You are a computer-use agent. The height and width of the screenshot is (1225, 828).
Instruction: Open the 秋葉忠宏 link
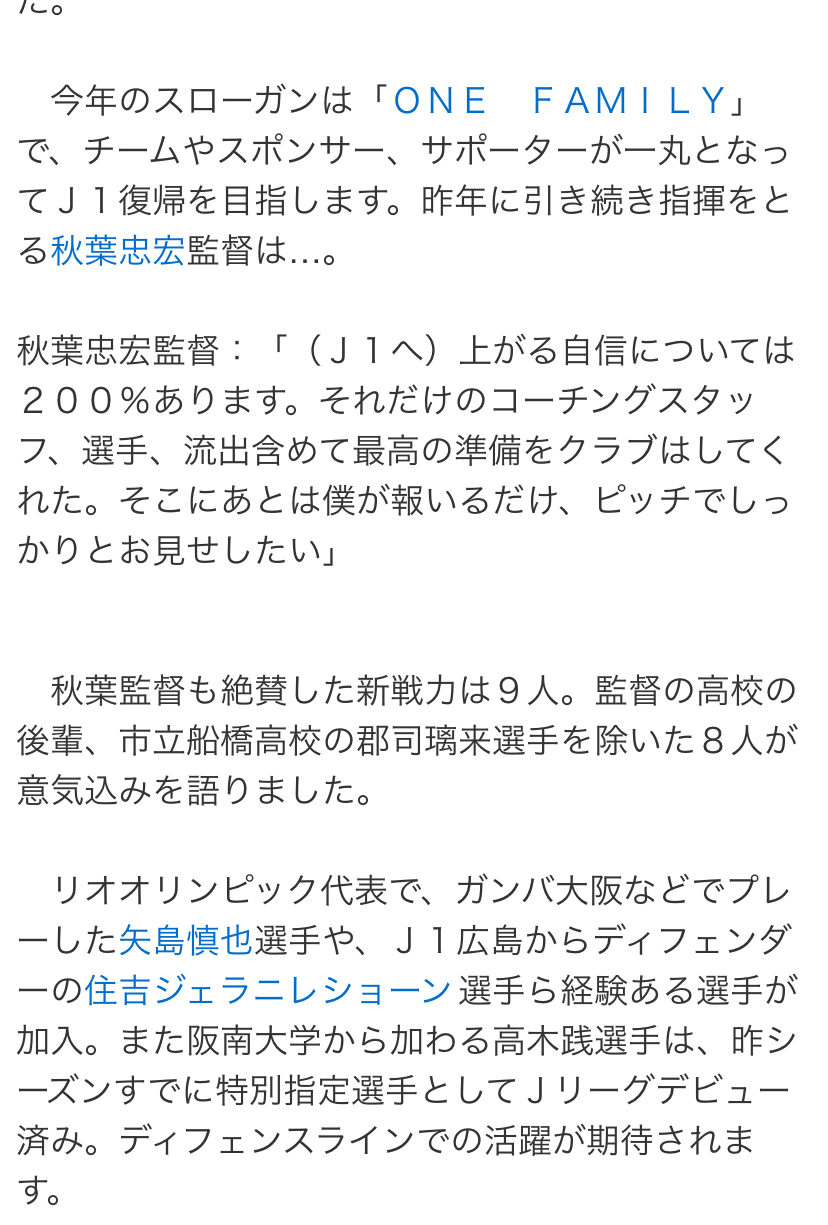[117, 250]
